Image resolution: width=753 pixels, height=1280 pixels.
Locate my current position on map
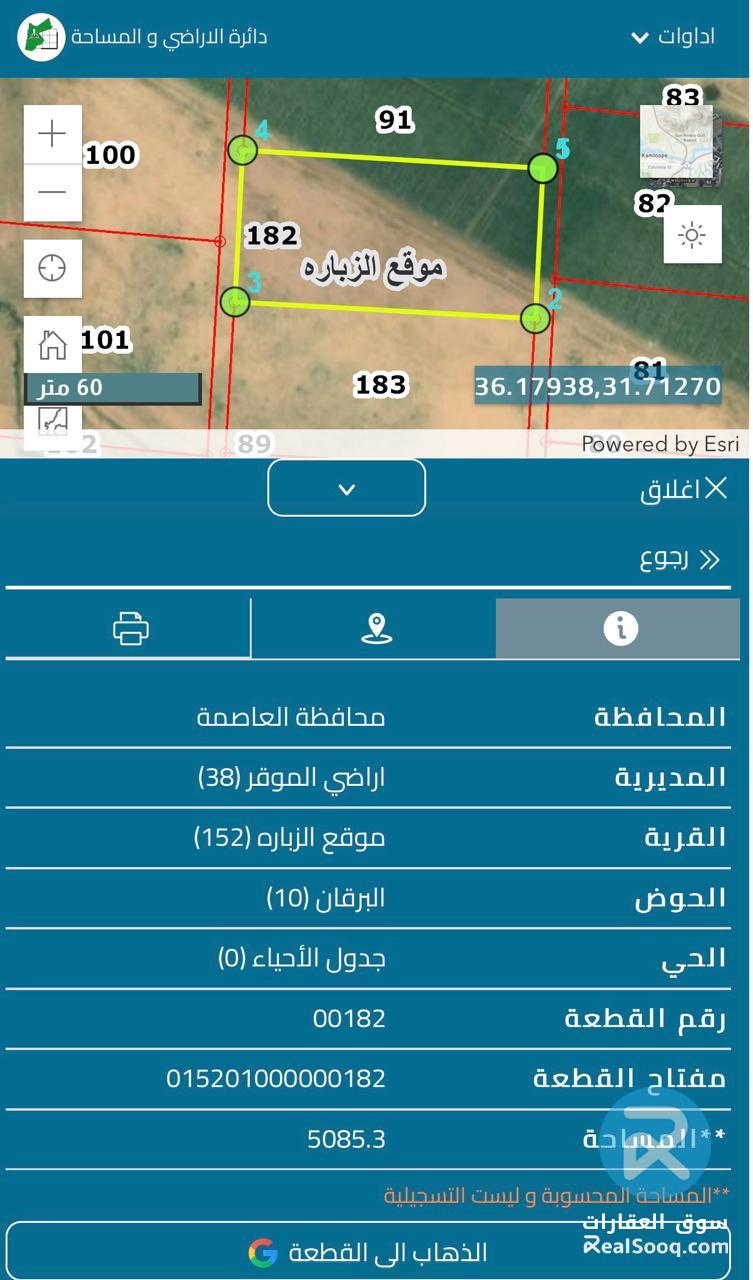52,268
